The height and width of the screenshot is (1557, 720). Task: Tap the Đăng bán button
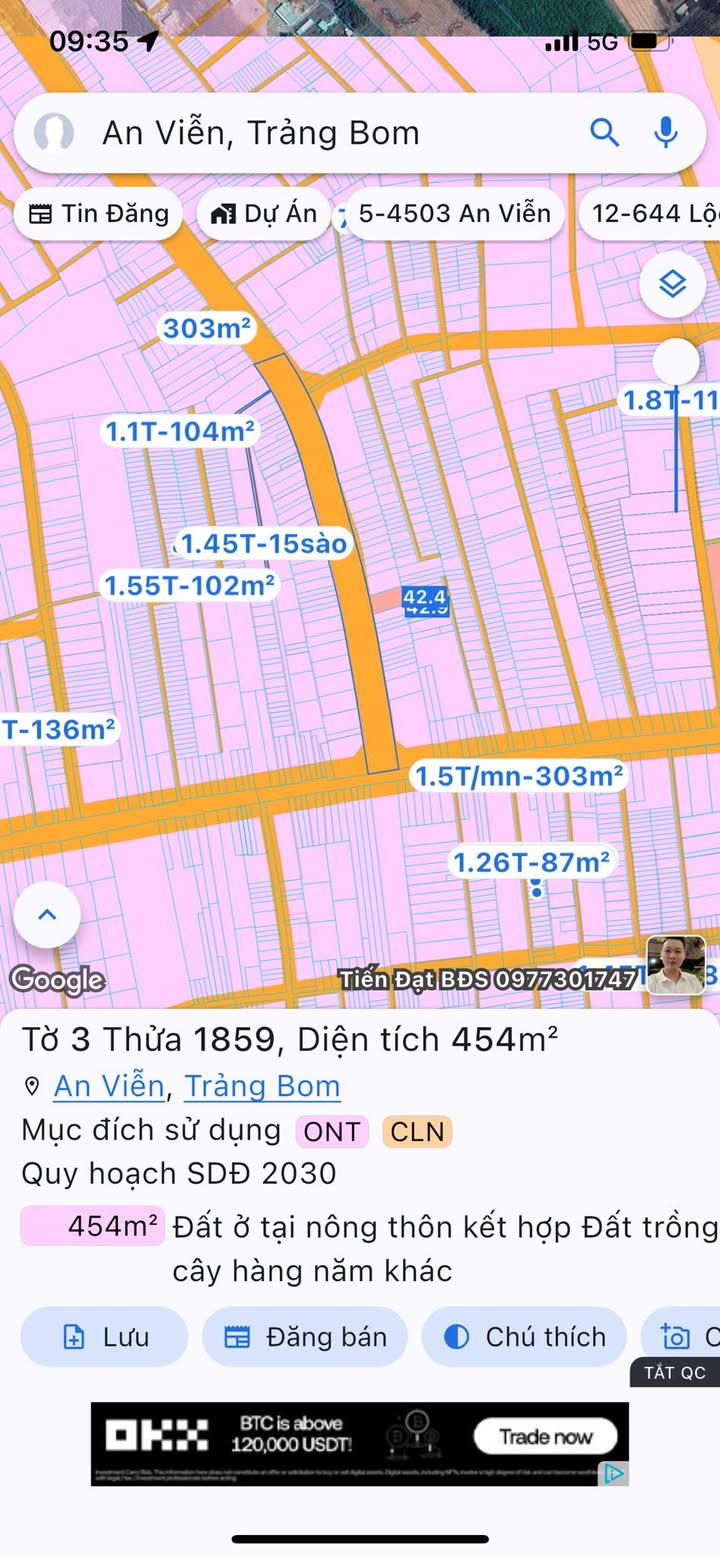point(305,1337)
